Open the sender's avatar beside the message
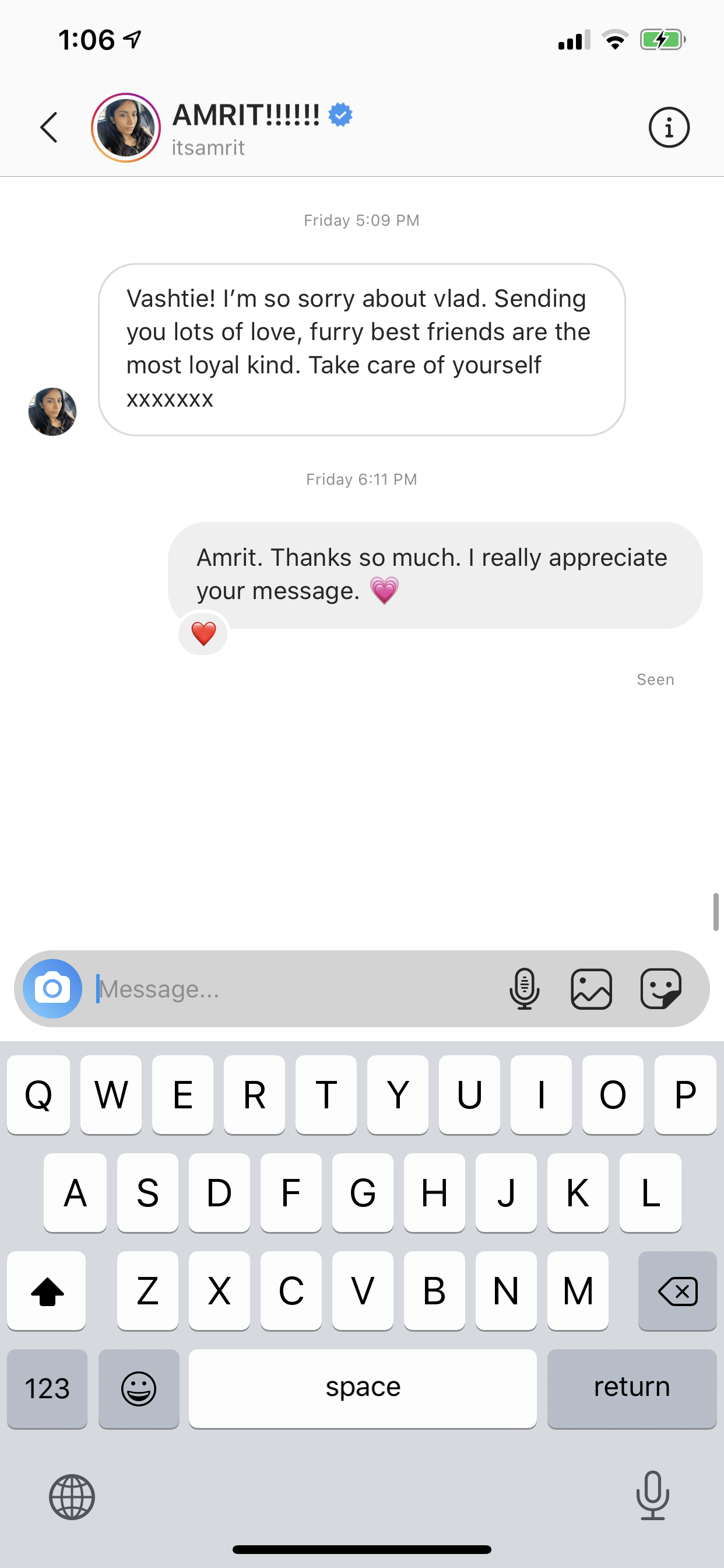This screenshot has height=1568, width=724. 52,411
